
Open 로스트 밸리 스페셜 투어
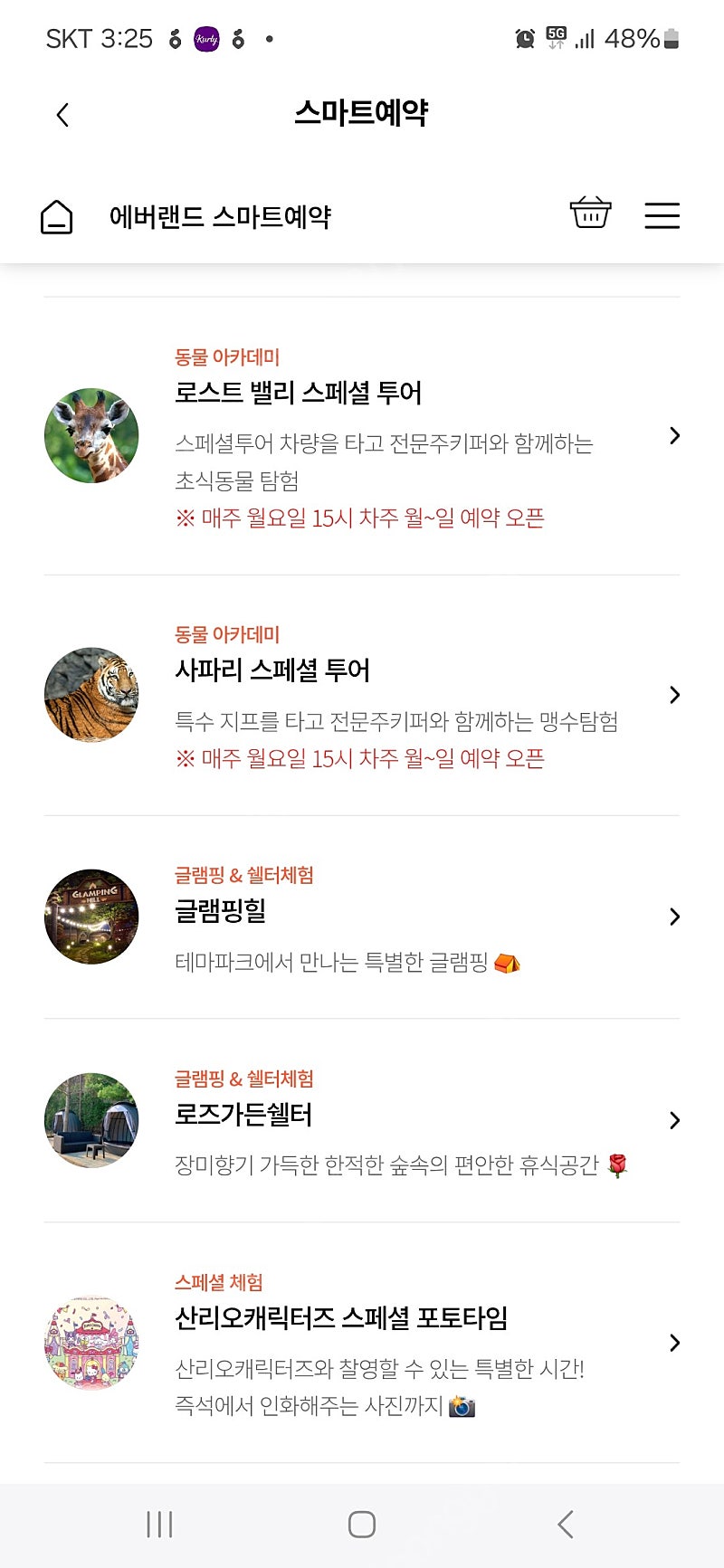pyautogui.click(x=362, y=436)
